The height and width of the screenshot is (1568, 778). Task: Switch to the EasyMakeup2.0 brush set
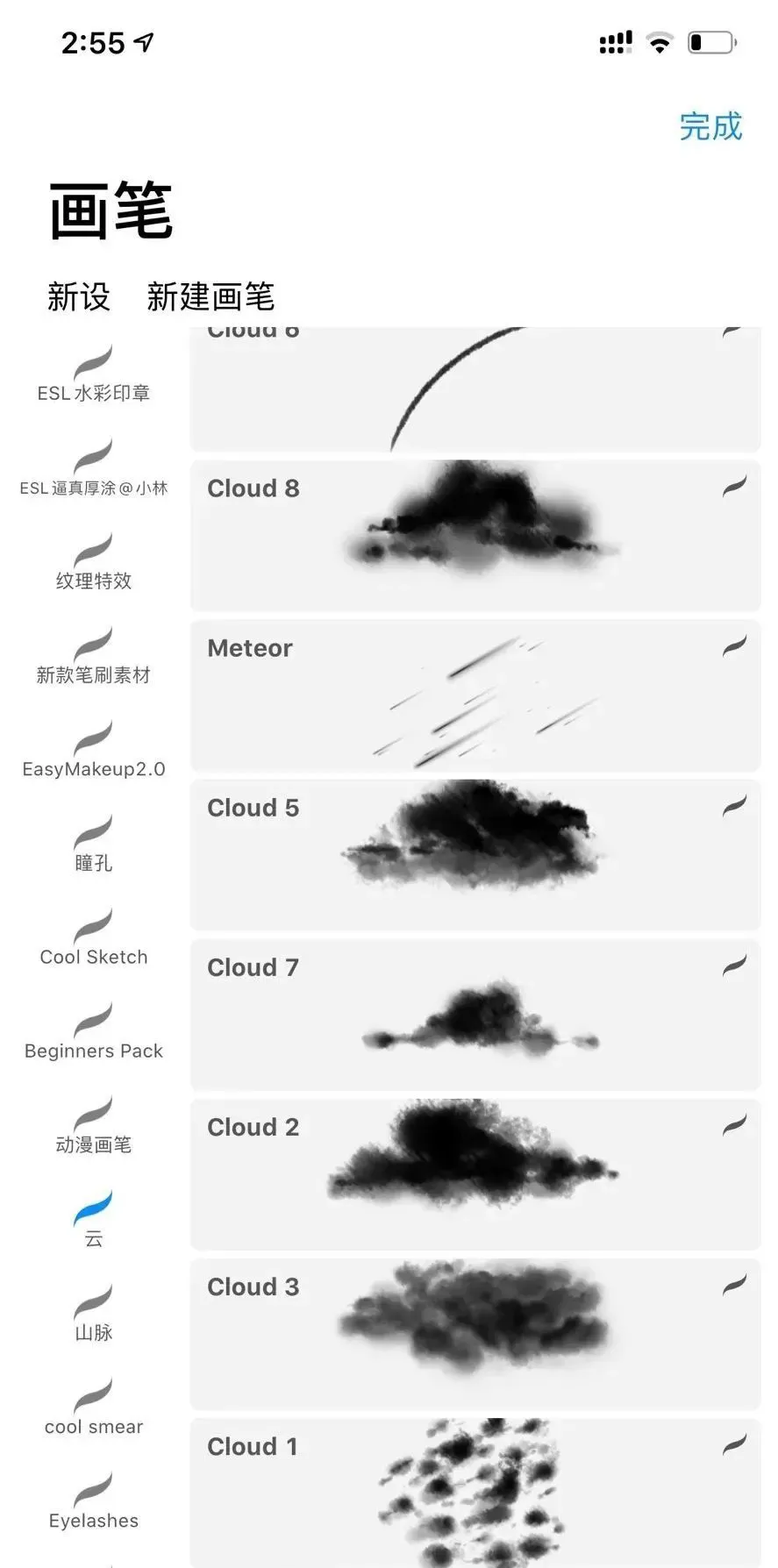click(x=93, y=751)
